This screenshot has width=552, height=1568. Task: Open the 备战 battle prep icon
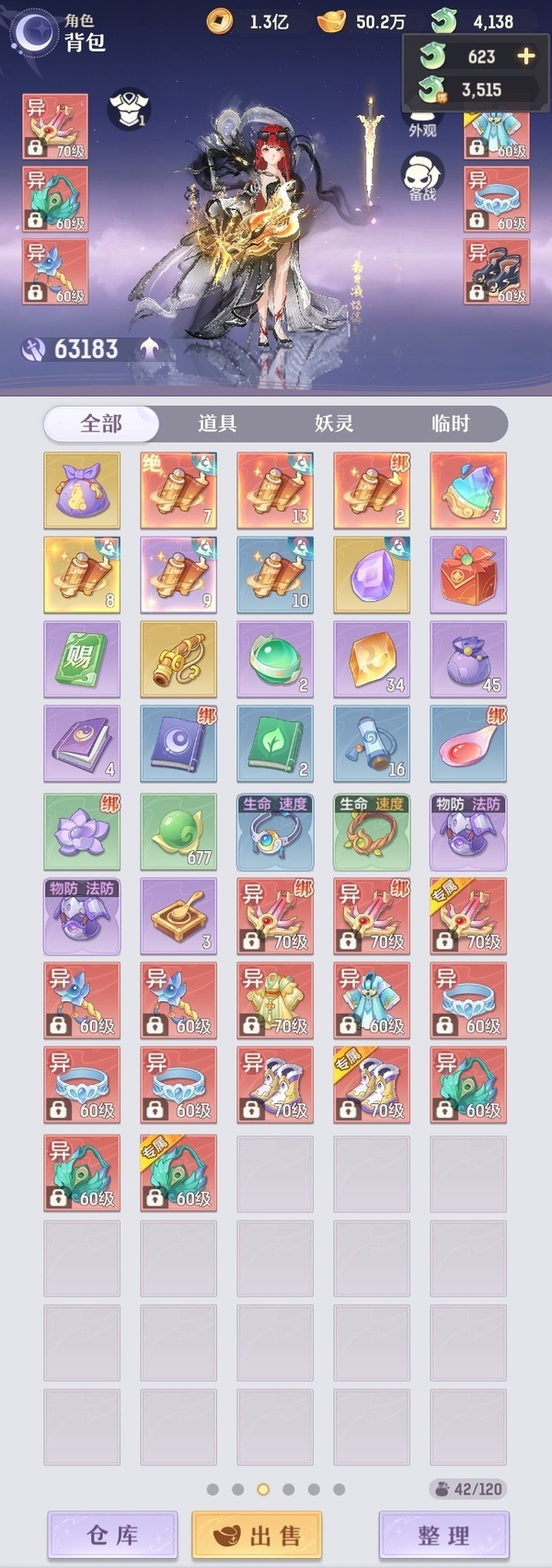click(422, 177)
